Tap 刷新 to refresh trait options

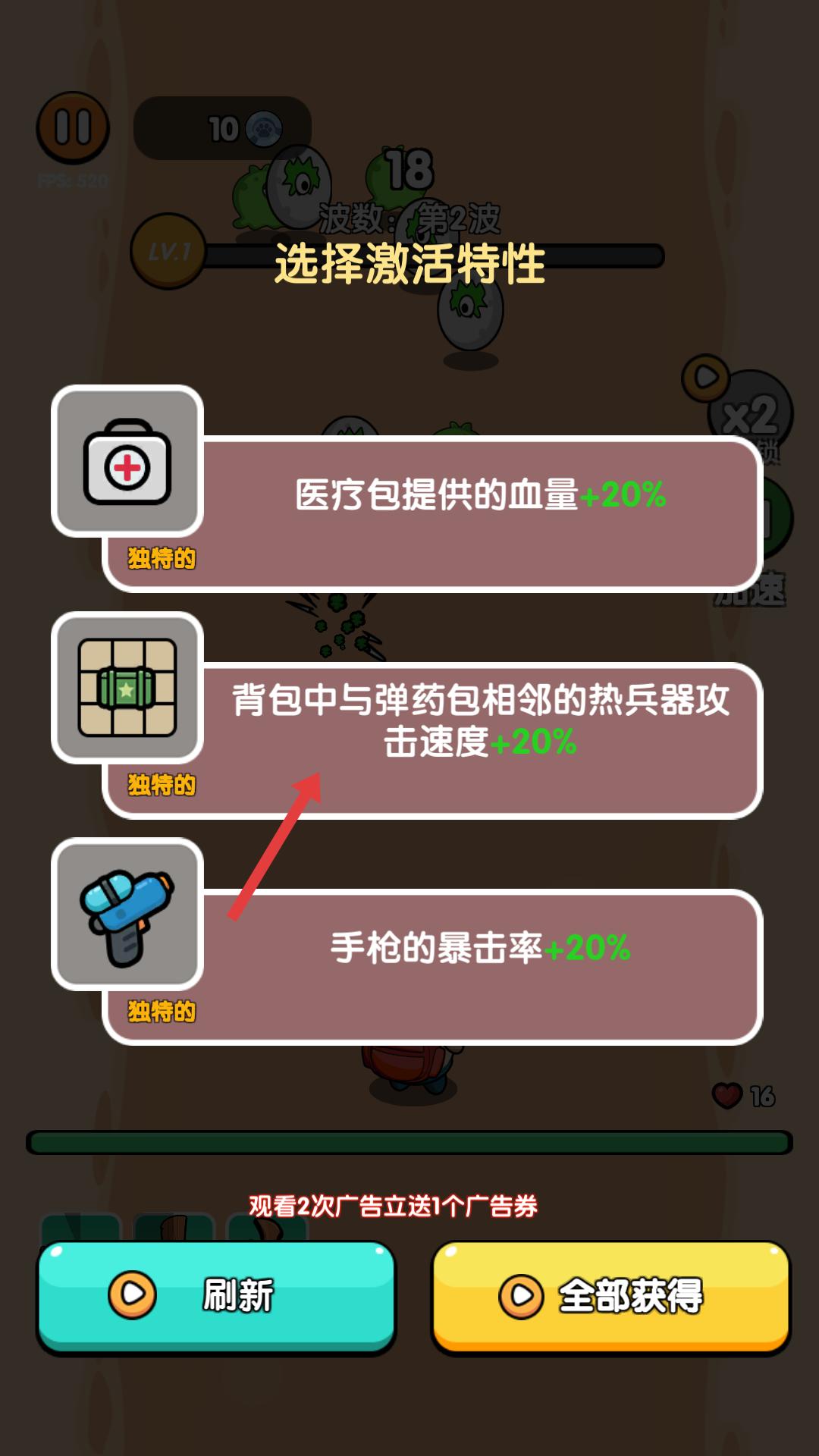point(216,1297)
